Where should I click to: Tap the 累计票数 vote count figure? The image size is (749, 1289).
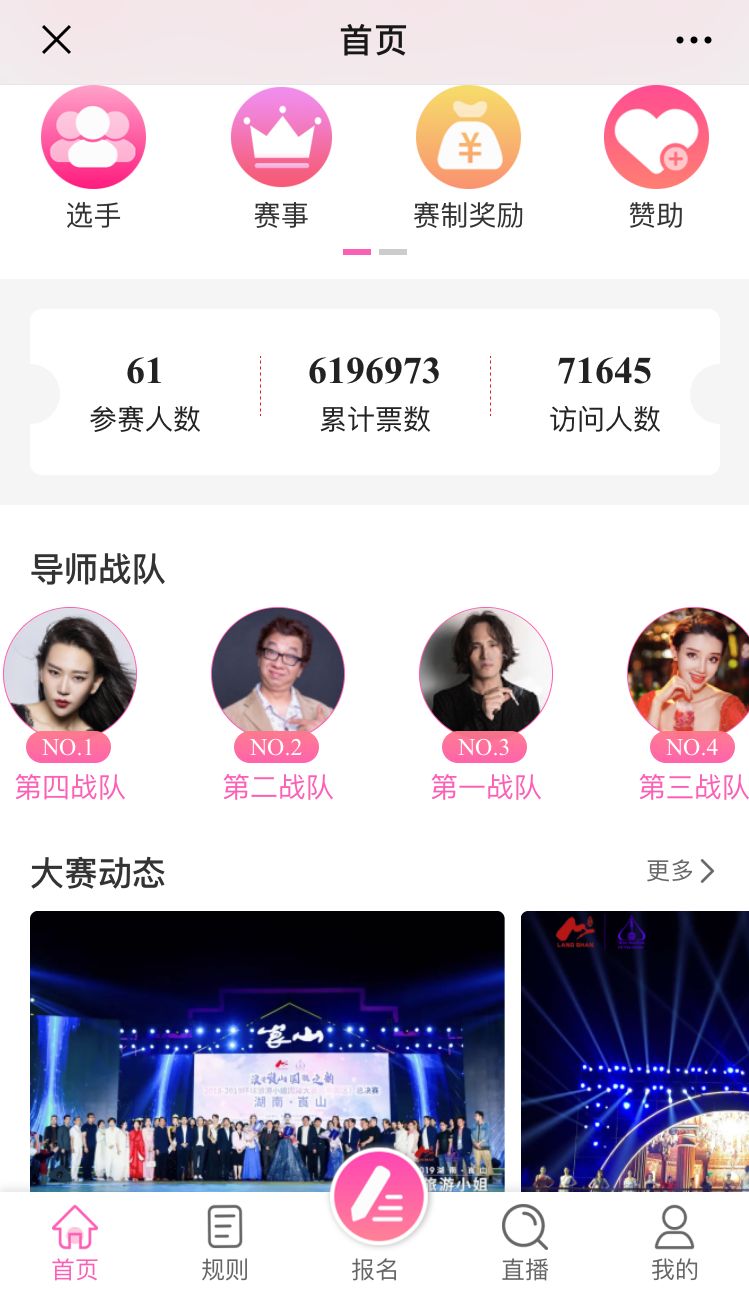[374, 371]
